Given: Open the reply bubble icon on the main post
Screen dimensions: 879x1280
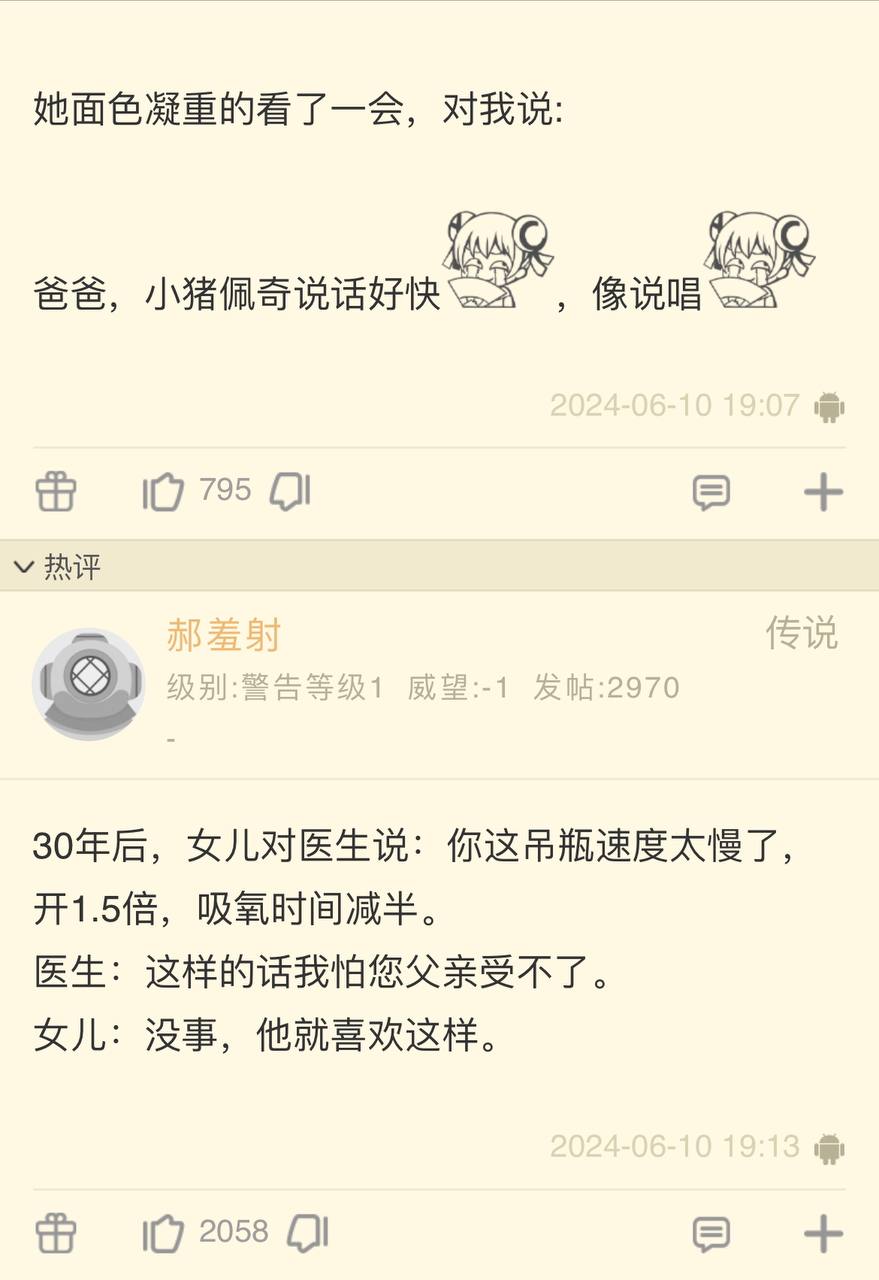Looking at the screenshot, I should click(x=713, y=490).
